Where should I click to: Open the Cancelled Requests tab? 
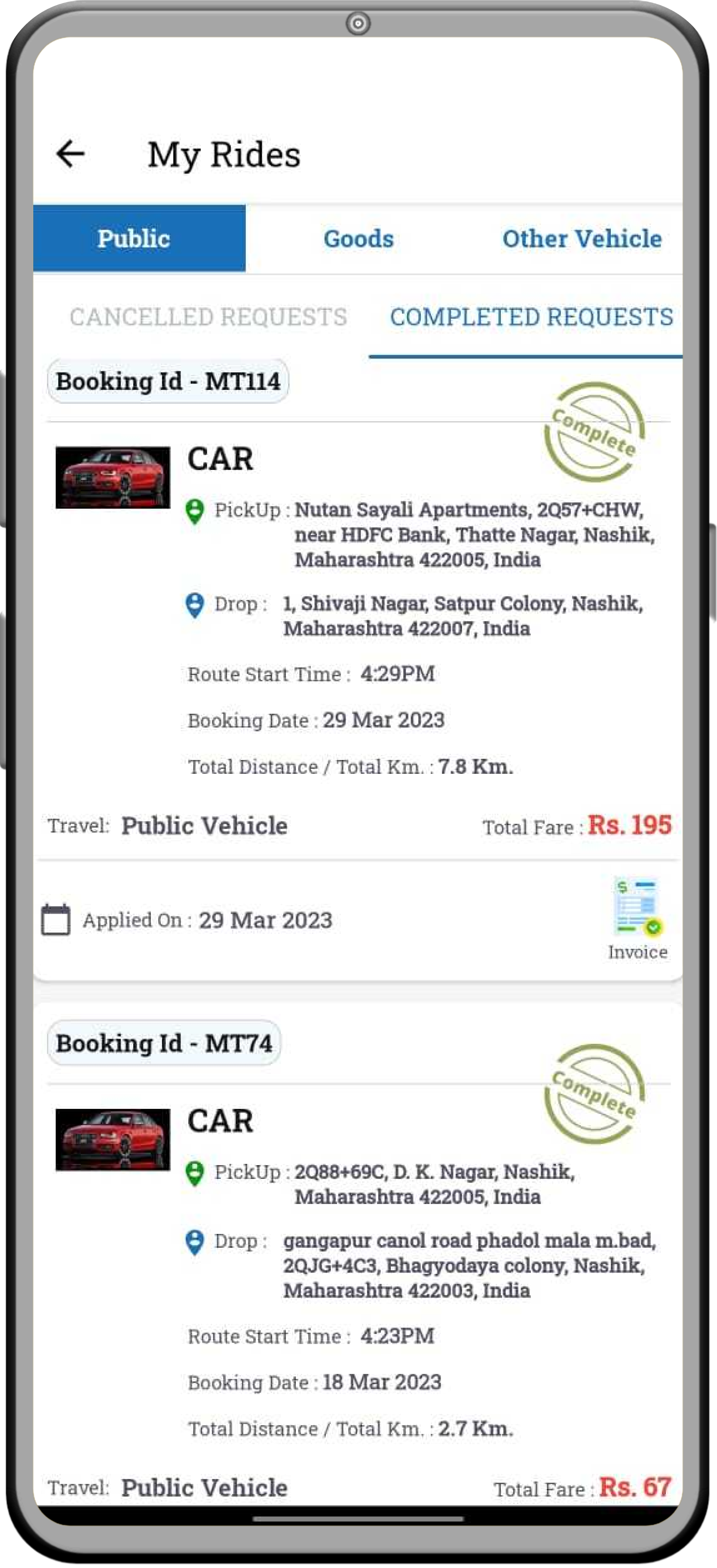pos(208,316)
